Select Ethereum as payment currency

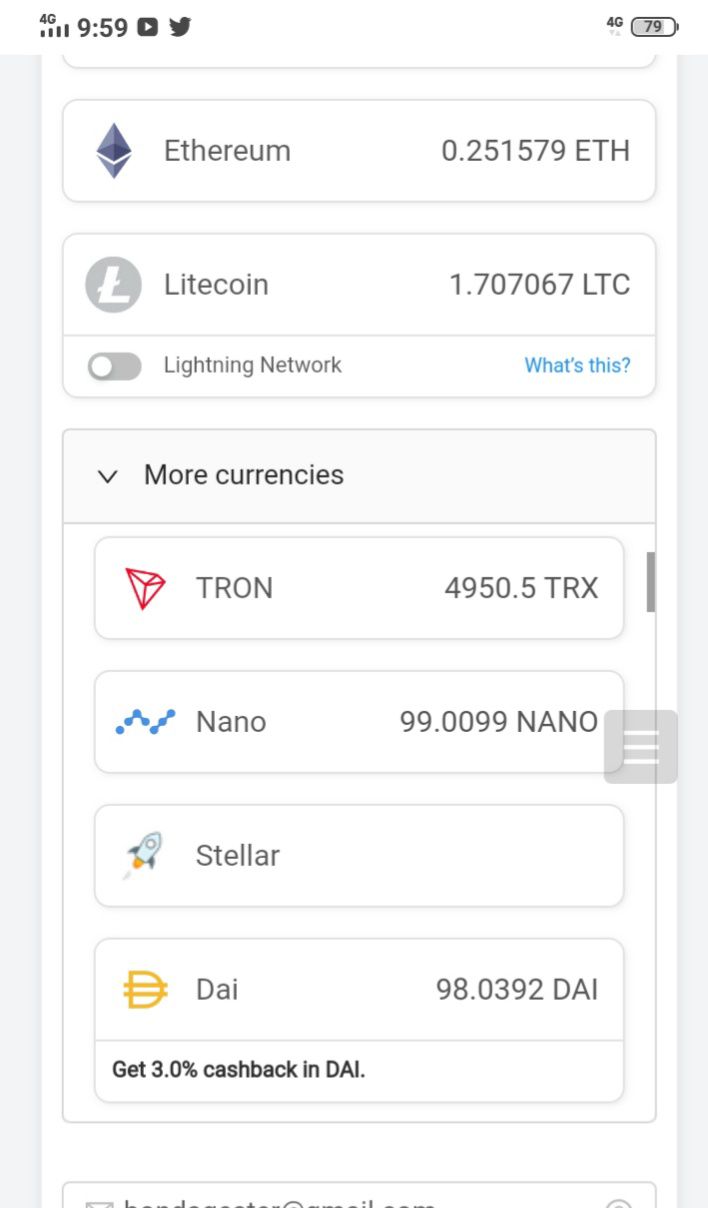tap(359, 151)
